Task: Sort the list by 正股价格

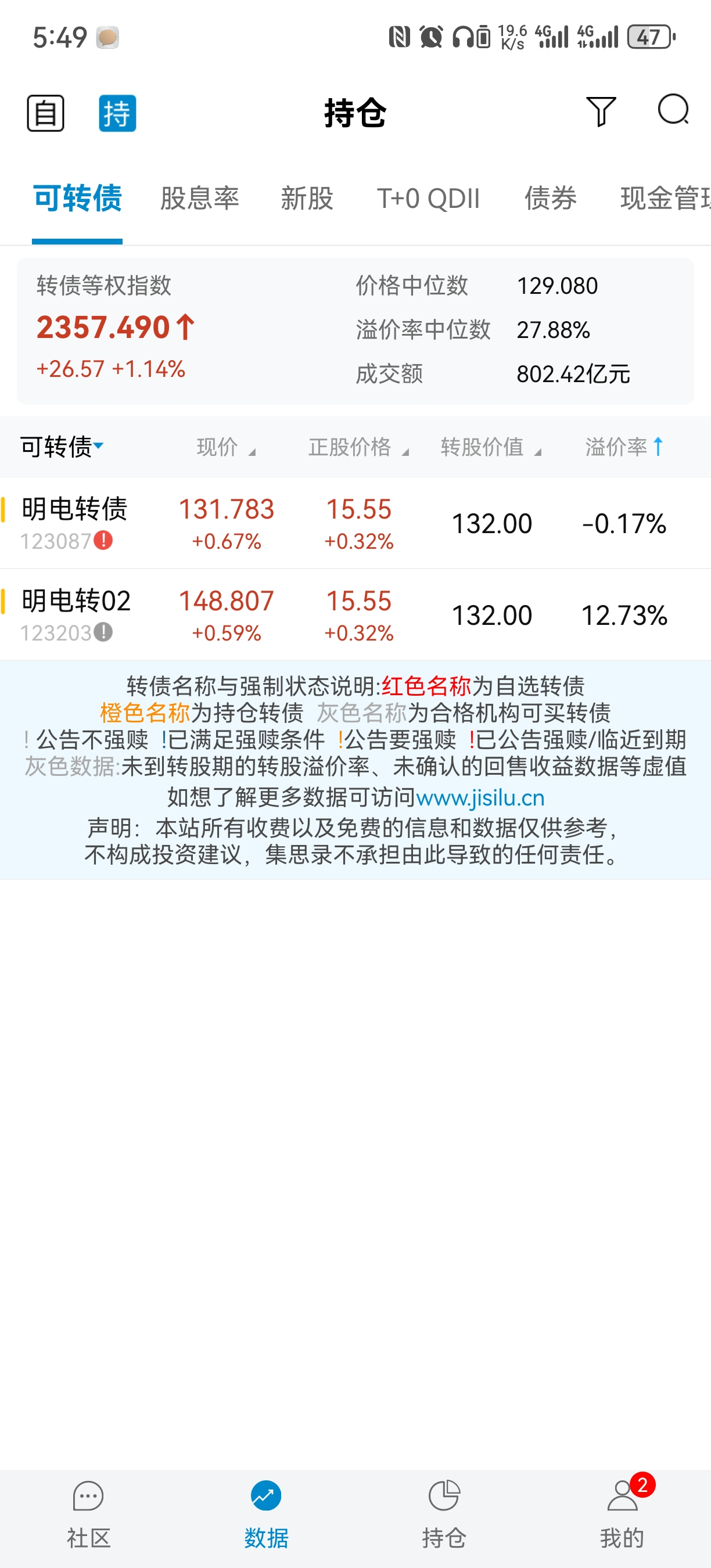Action: click(358, 447)
